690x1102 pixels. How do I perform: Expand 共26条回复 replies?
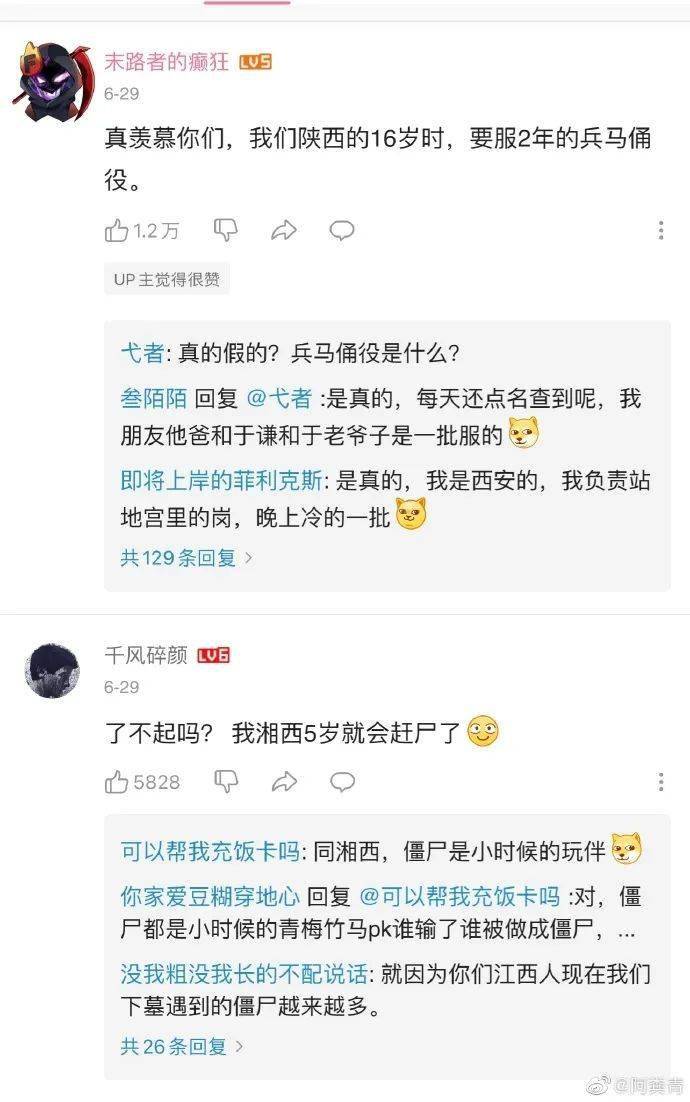181,1046
